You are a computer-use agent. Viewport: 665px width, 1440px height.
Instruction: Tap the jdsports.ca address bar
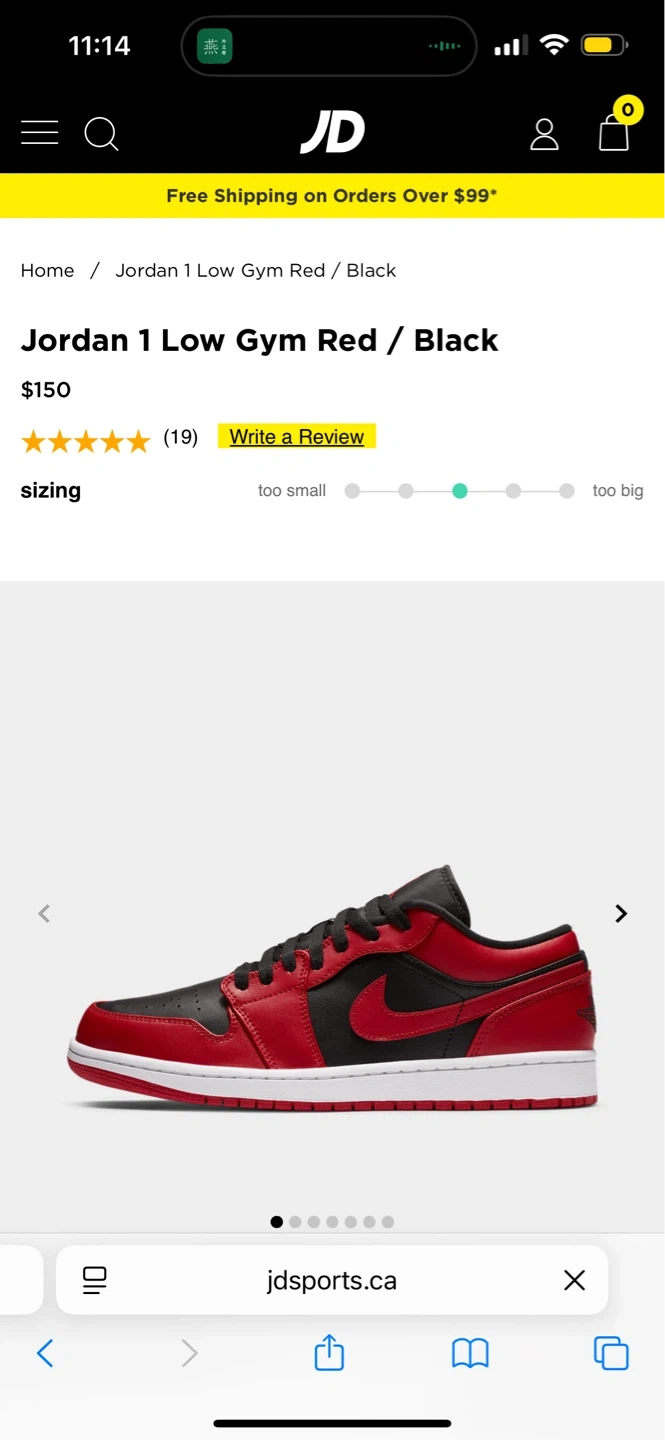[x=331, y=1280]
